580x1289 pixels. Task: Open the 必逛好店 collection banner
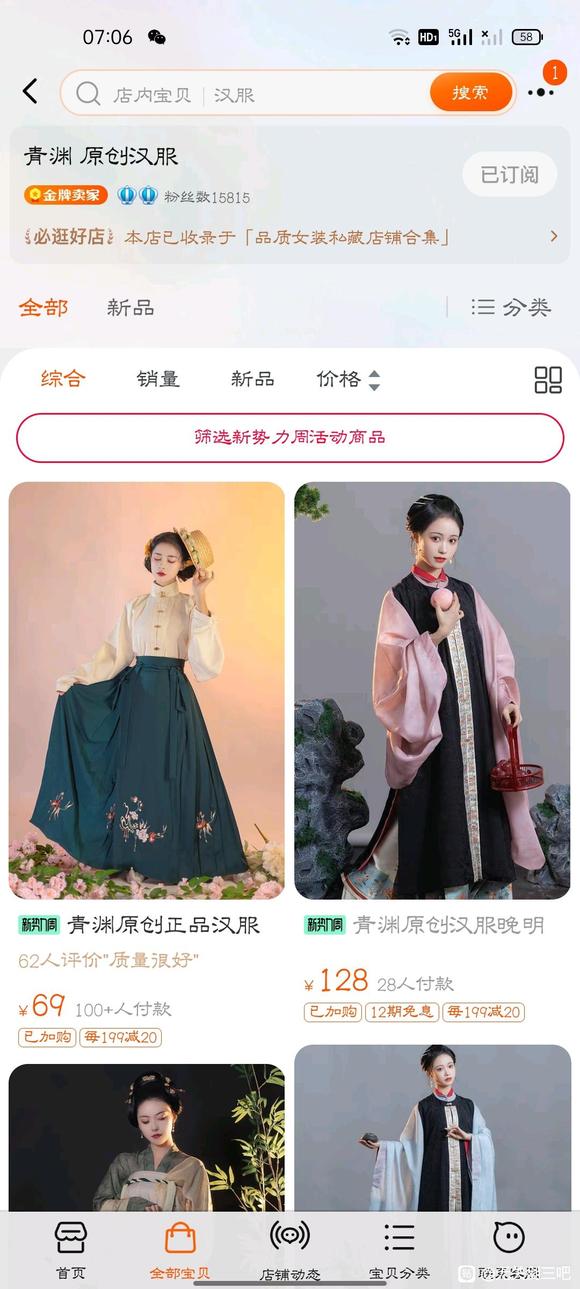(290, 237)
